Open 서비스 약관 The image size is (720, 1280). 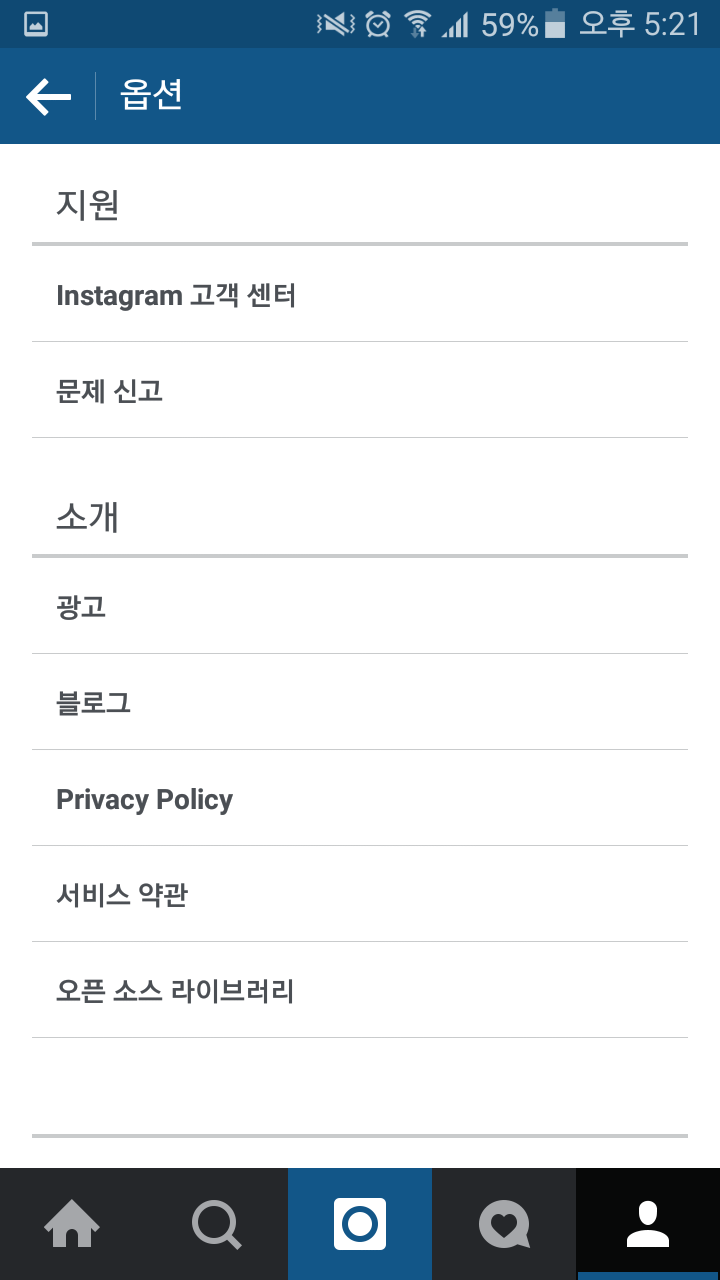[360, 894]
